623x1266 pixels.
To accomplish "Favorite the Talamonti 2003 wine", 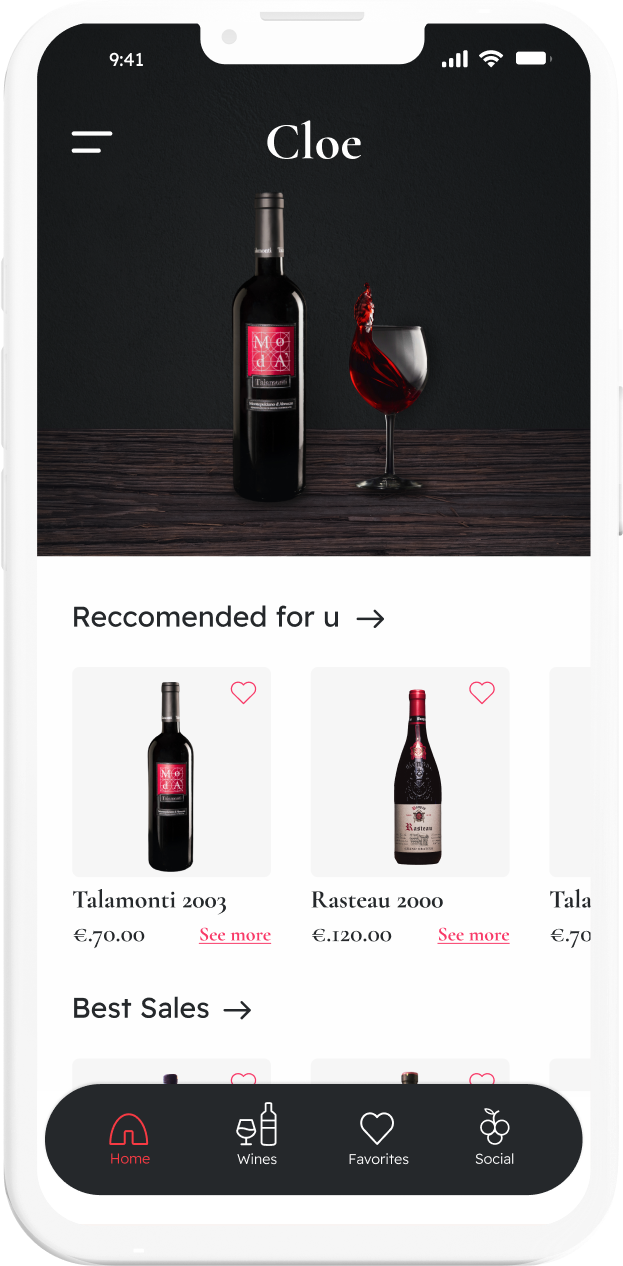I will click(x=243, y=692).
